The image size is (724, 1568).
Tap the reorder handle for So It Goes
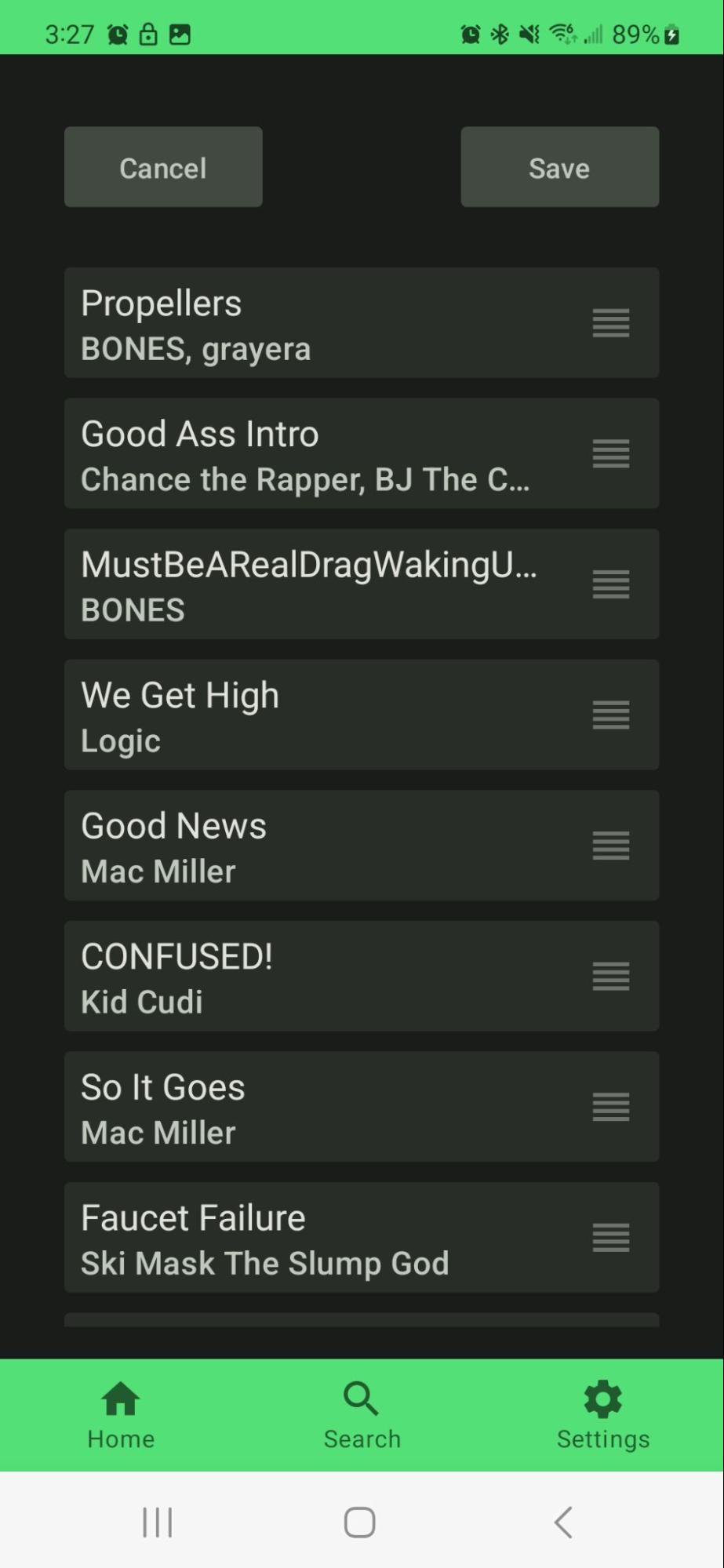pyautogui.click(x=611, y=1107)
